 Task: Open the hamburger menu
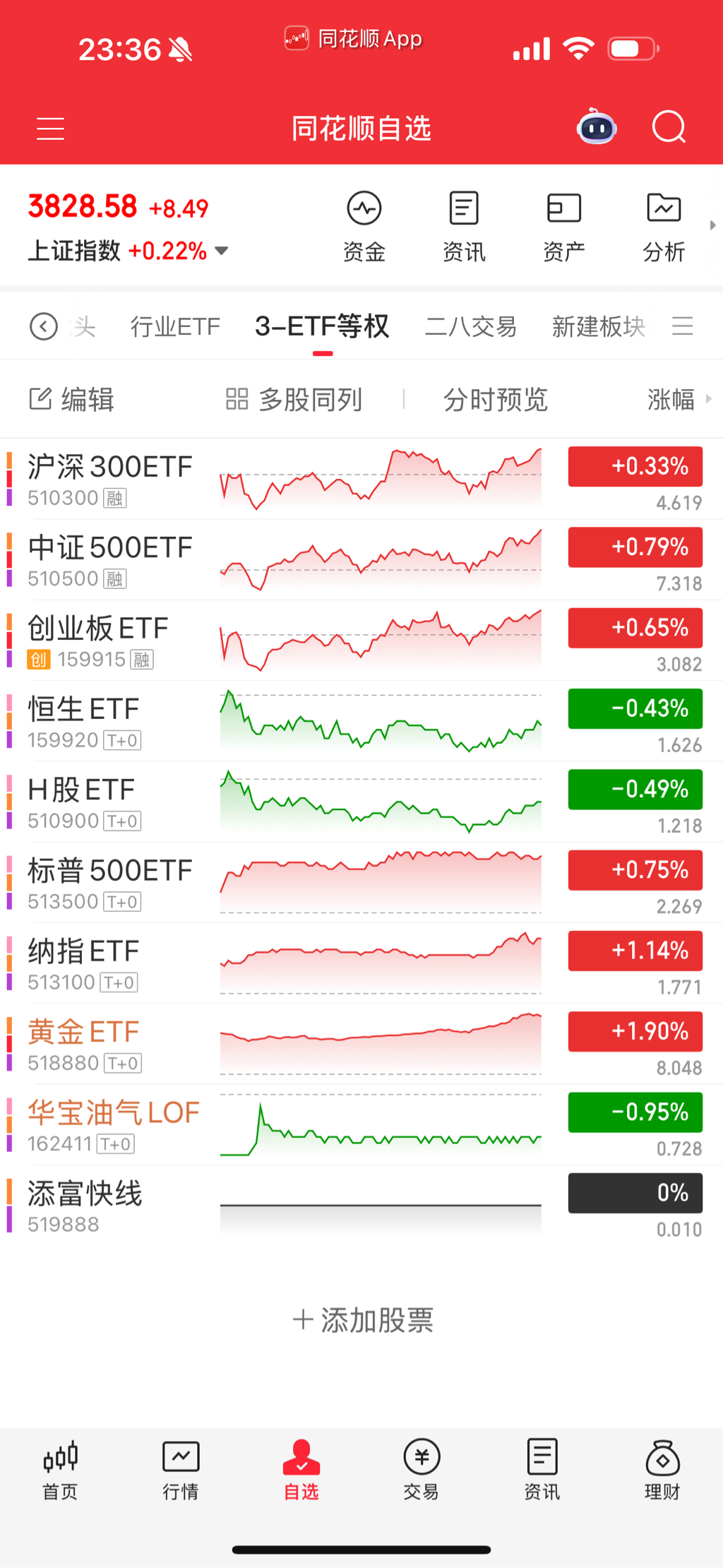(x=50, y=129)
